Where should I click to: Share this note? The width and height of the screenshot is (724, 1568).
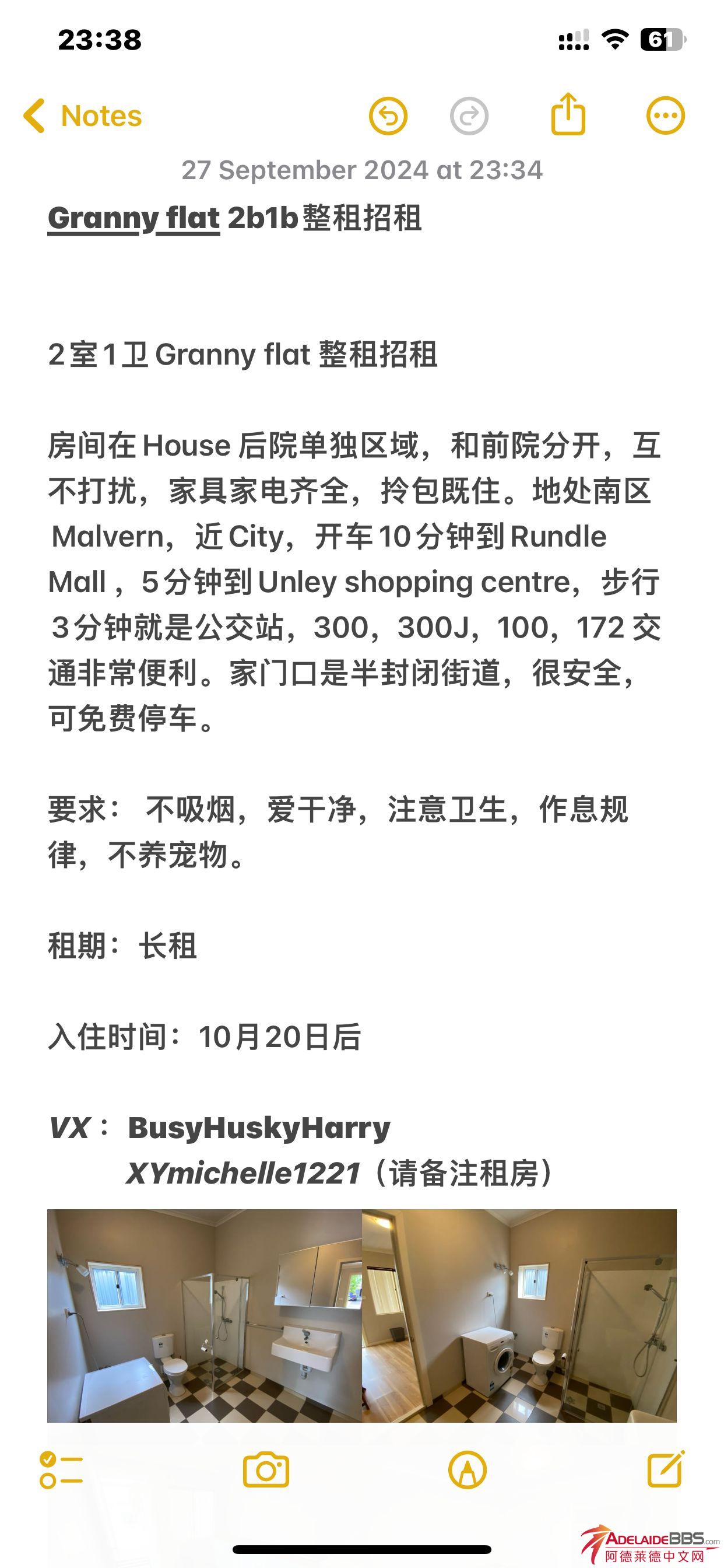point(568,114)
